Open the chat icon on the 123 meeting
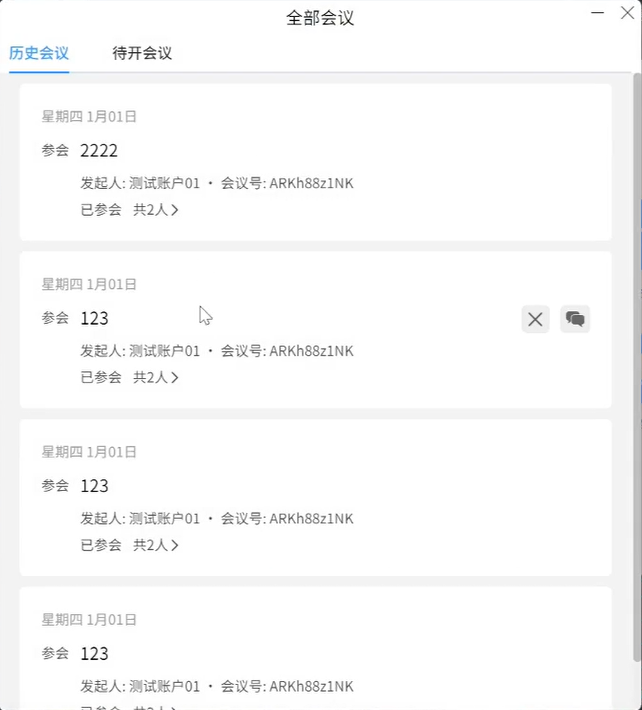The image size is (642, 710). 575,319
